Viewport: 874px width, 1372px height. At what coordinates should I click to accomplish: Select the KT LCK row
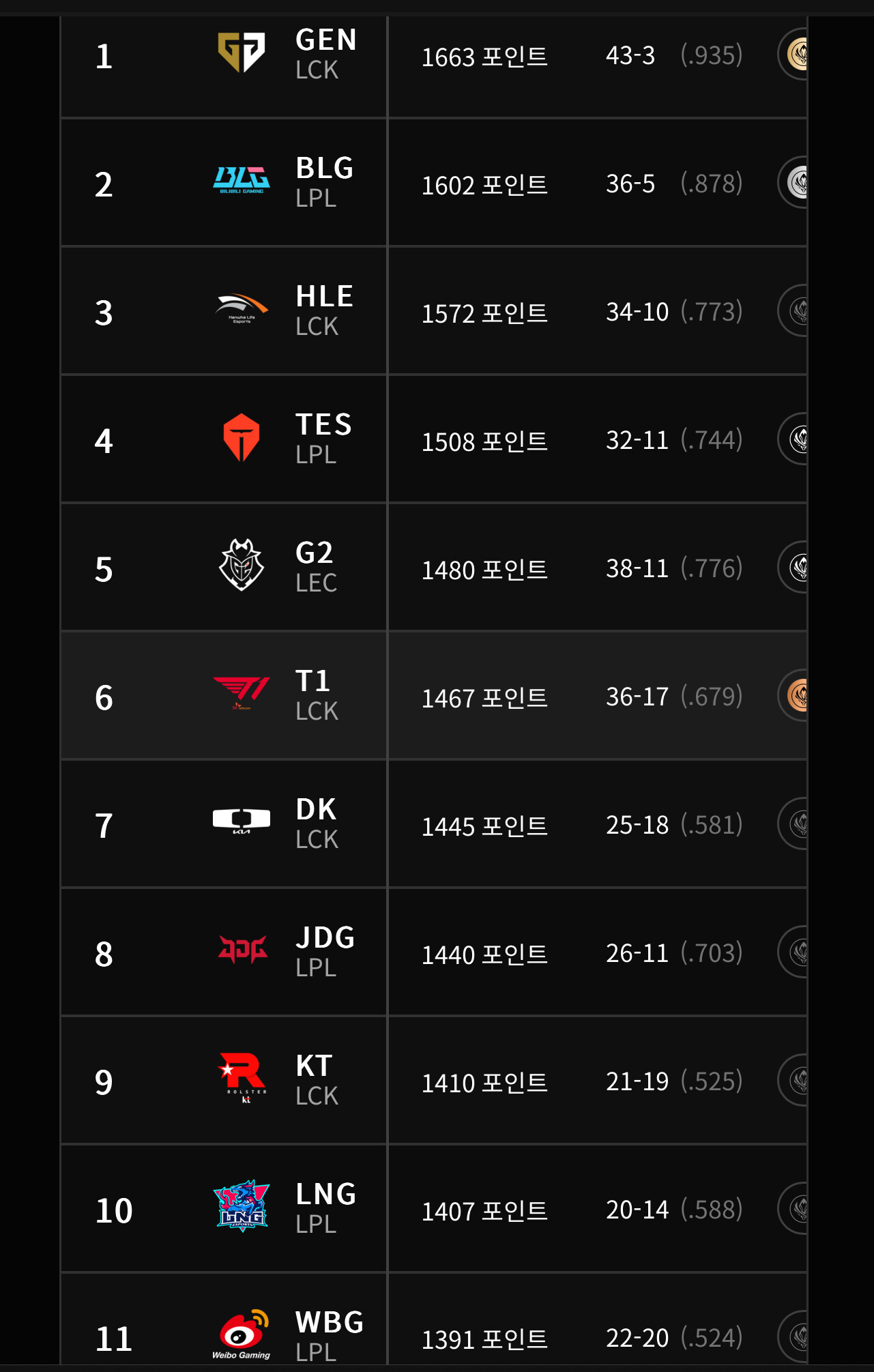(x=434, y=1080)
